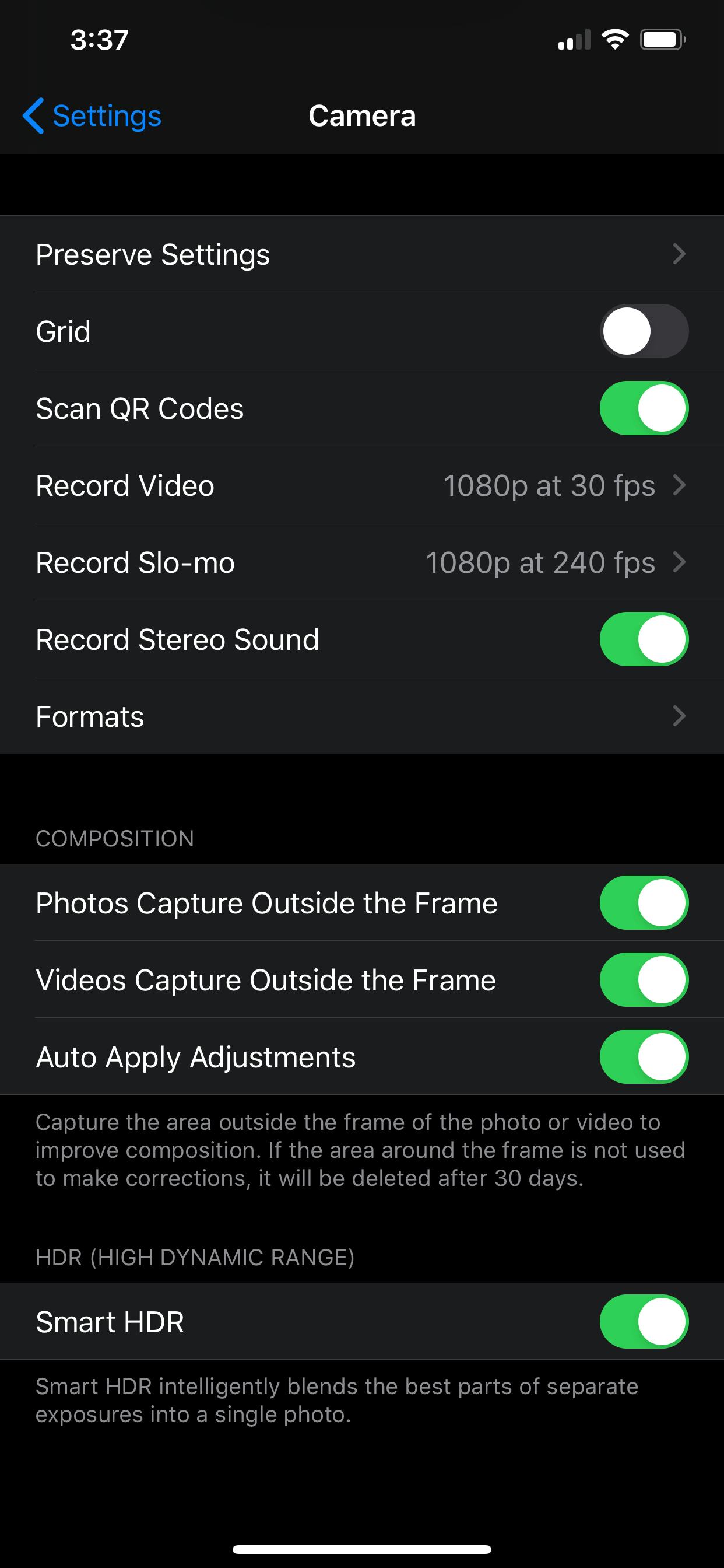This screenshot has width=724, height=1568.
Task: Turn off Record Stereo Sound
Action: click(x=644, y=639)
